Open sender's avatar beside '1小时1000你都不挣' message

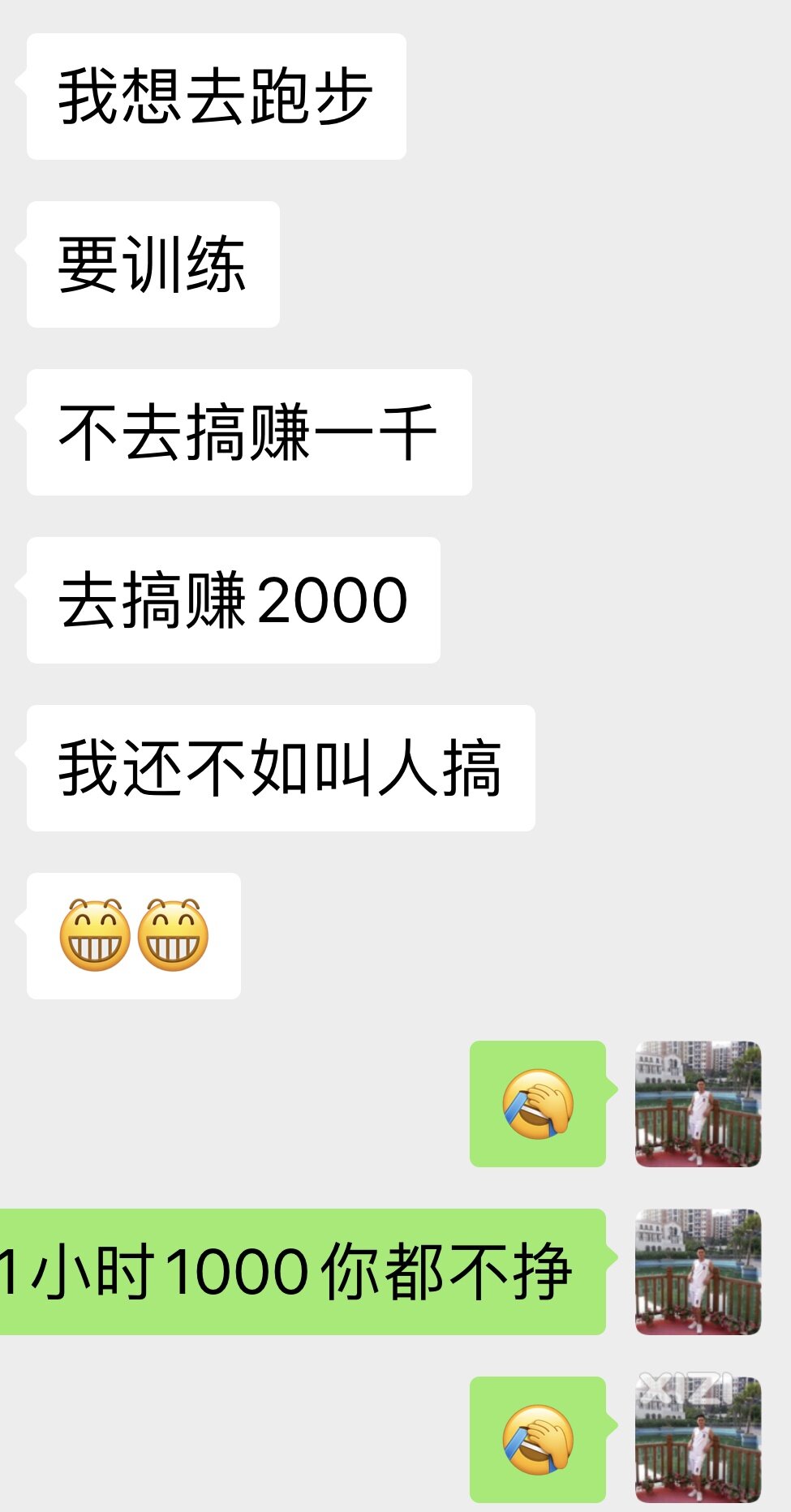pos(698,1271)
